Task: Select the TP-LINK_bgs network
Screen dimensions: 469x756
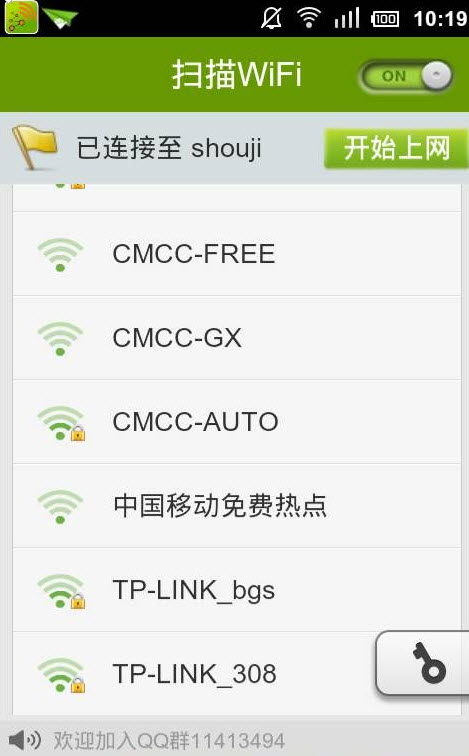Action: click(x=237, y=590)
